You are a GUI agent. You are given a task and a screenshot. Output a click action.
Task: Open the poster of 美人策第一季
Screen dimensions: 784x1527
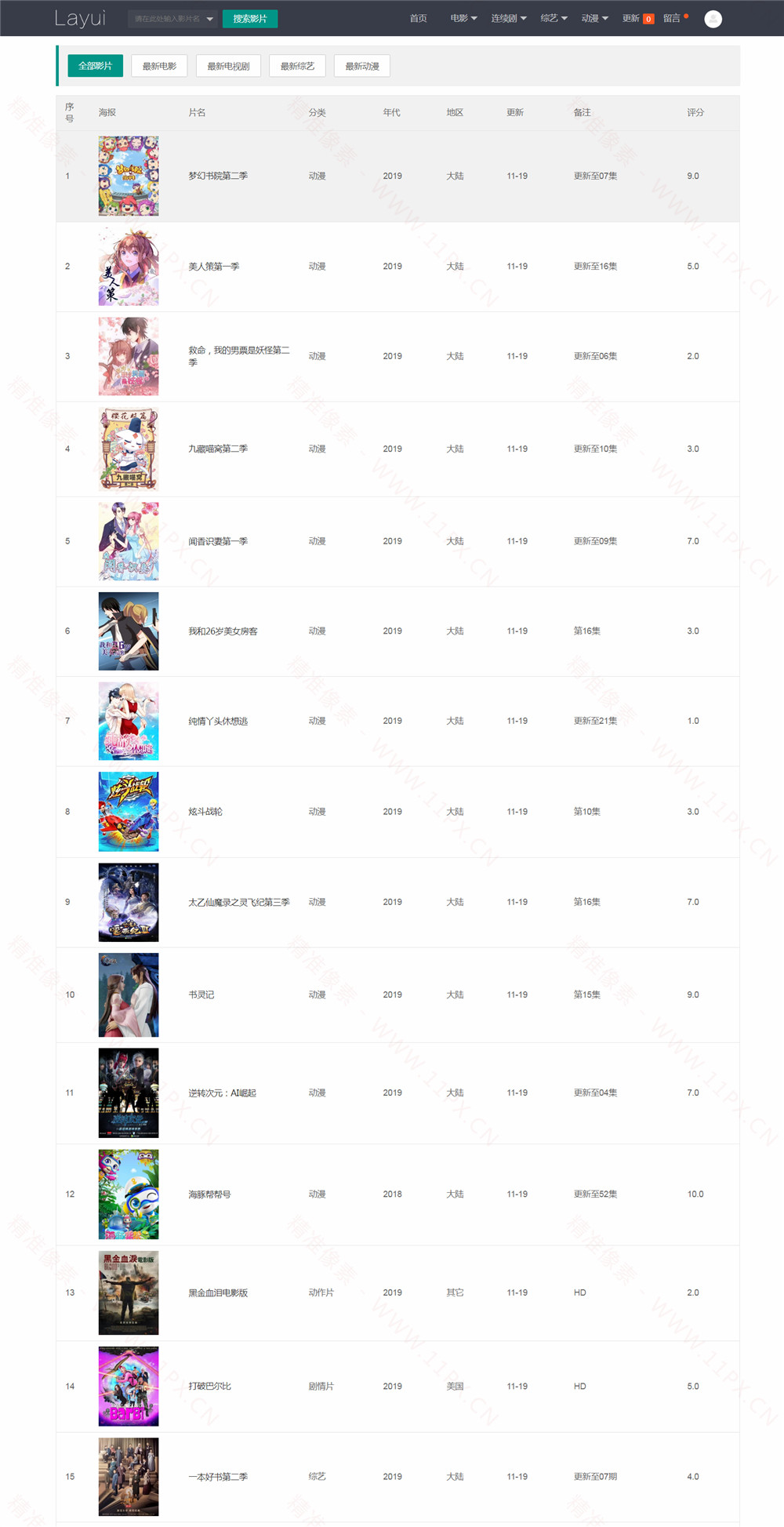pos(129,267)
